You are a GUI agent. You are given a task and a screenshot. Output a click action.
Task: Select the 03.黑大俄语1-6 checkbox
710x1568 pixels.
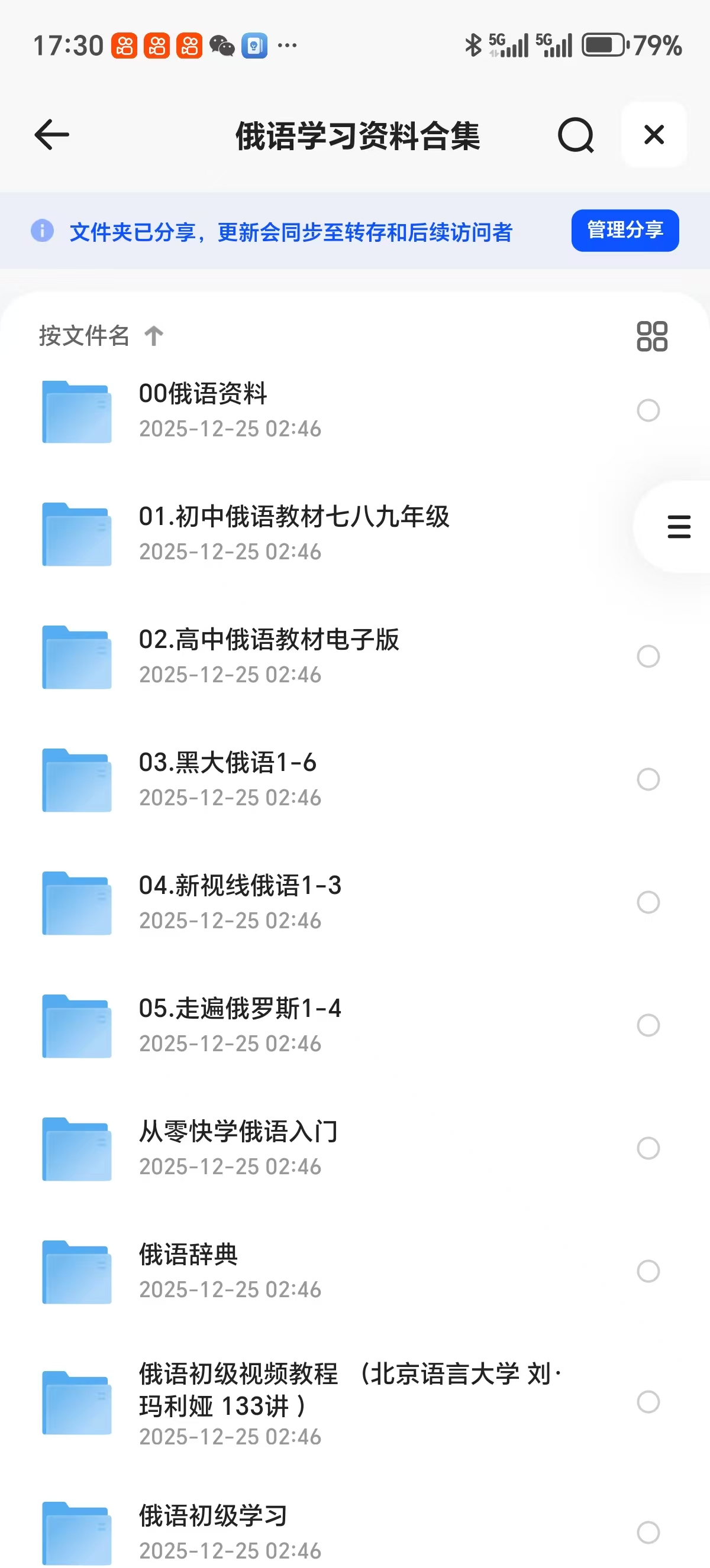coord(648,779)
